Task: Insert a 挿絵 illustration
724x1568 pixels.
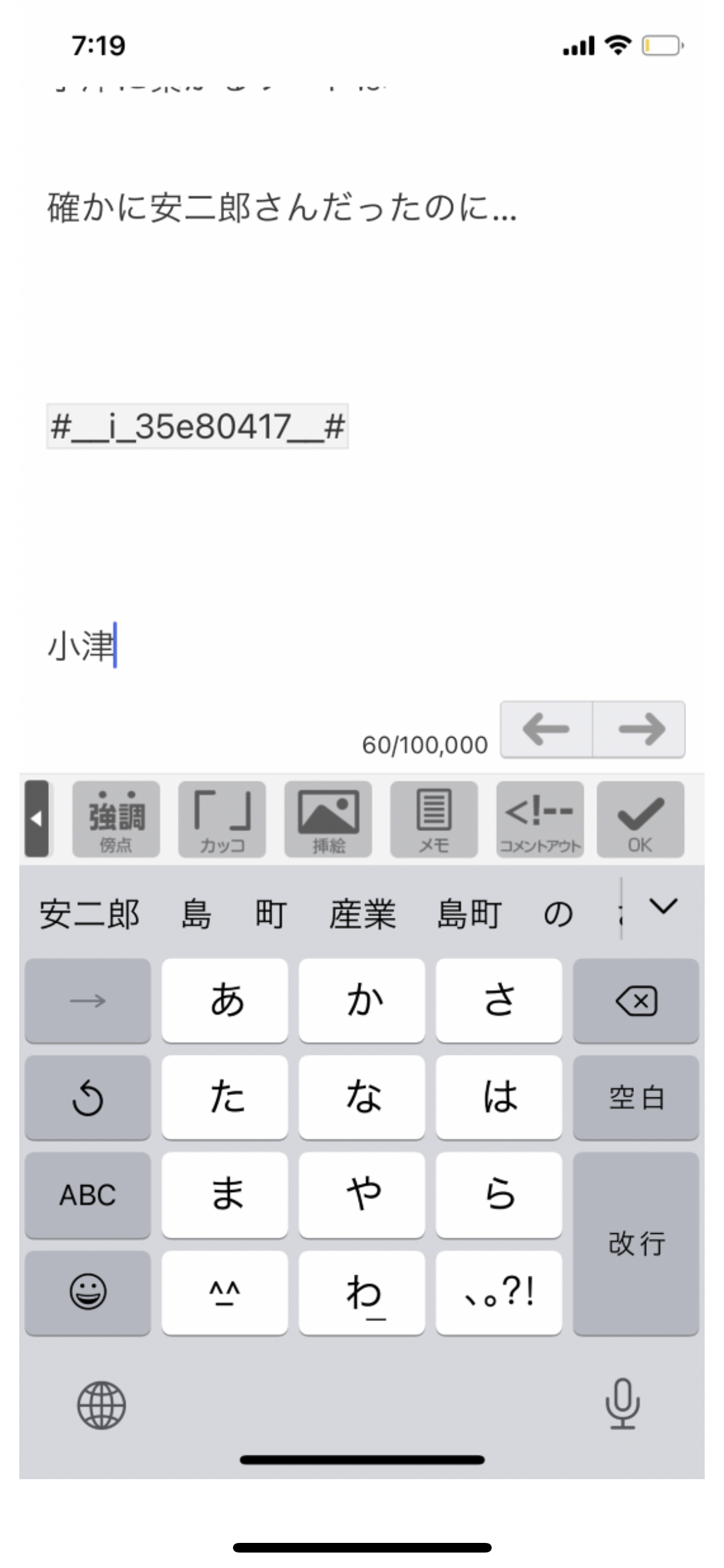Action: [328, 819]
